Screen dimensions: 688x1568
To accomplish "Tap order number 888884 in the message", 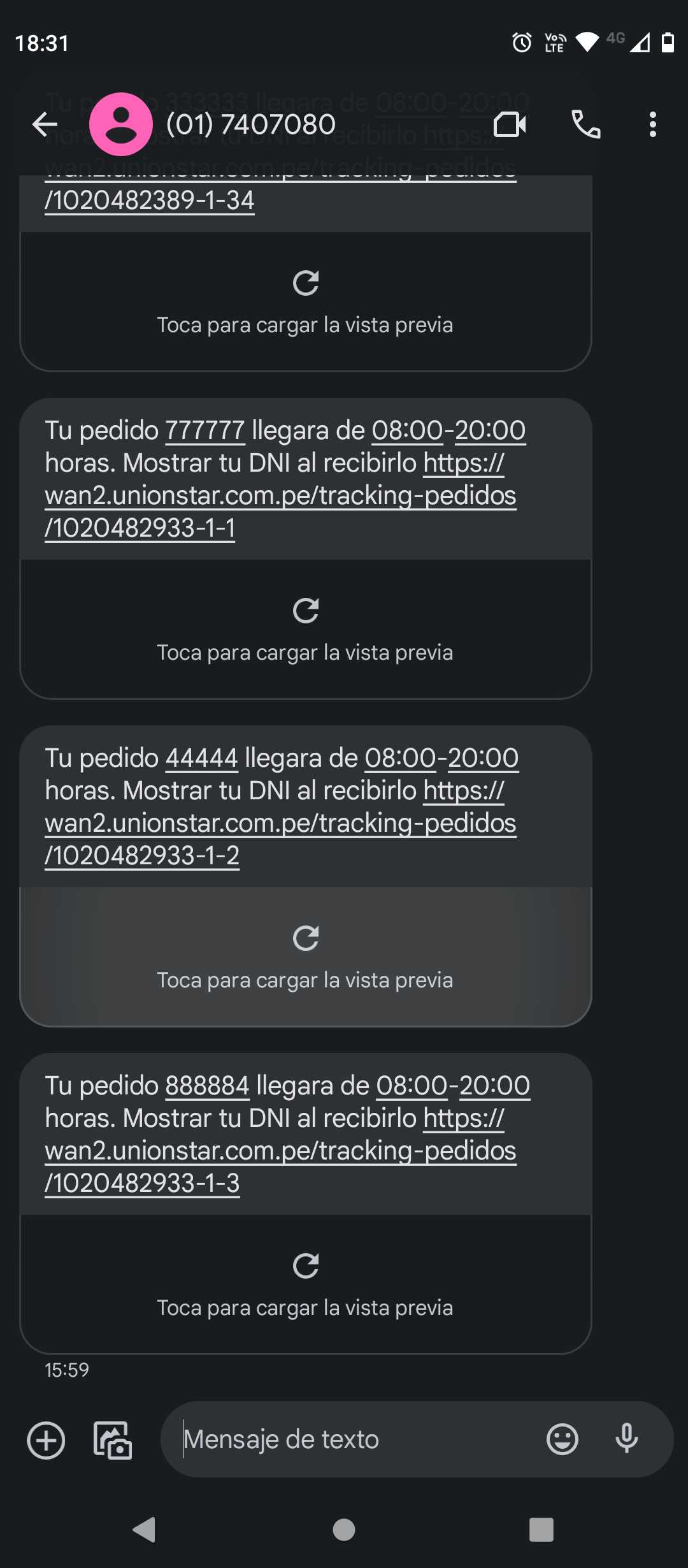I will click(207, 1086).
